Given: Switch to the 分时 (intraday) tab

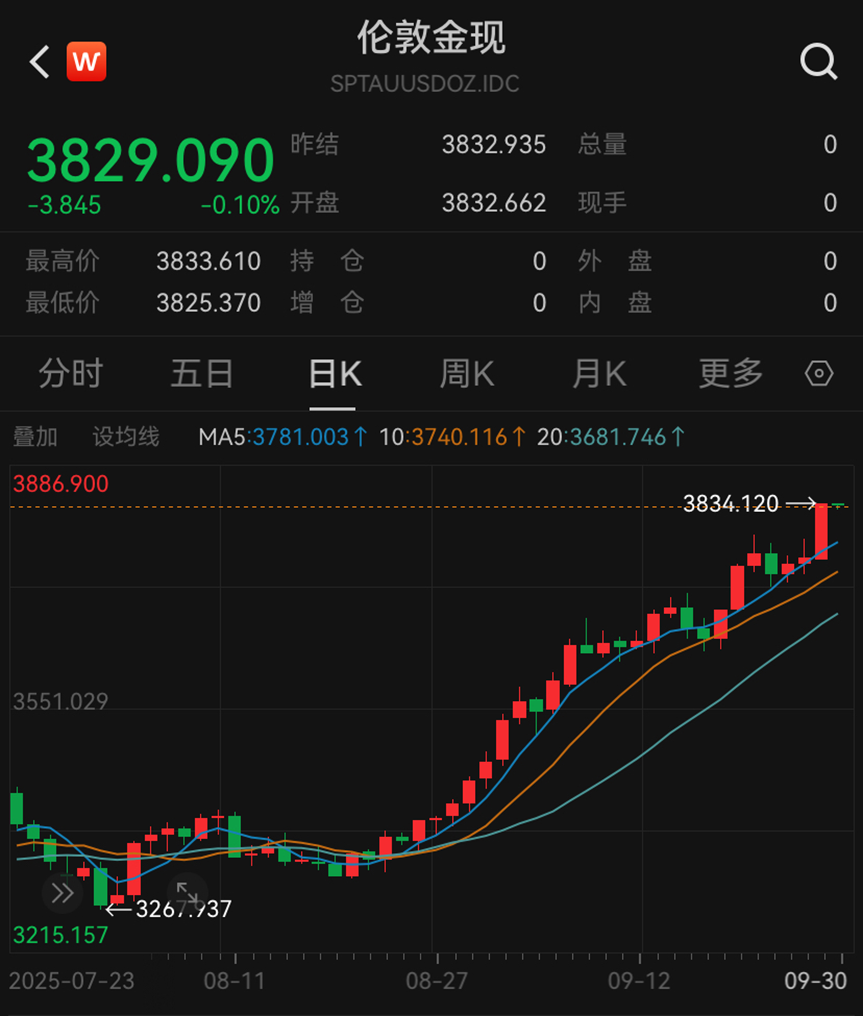Looking at the screenshot, I should pos(70,372).
